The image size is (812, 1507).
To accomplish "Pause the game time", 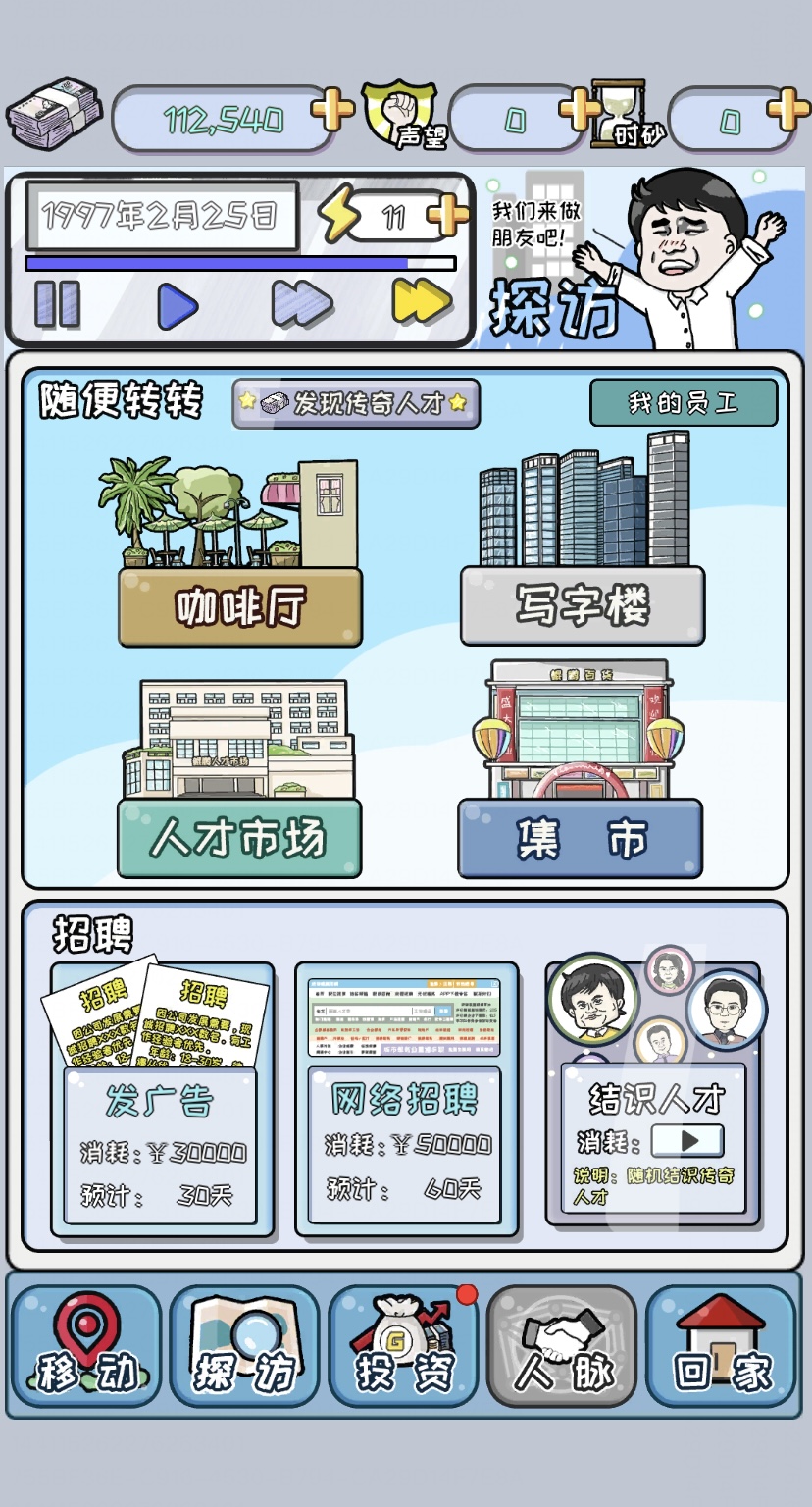I will pyautogui.click(x=57, y=304).
